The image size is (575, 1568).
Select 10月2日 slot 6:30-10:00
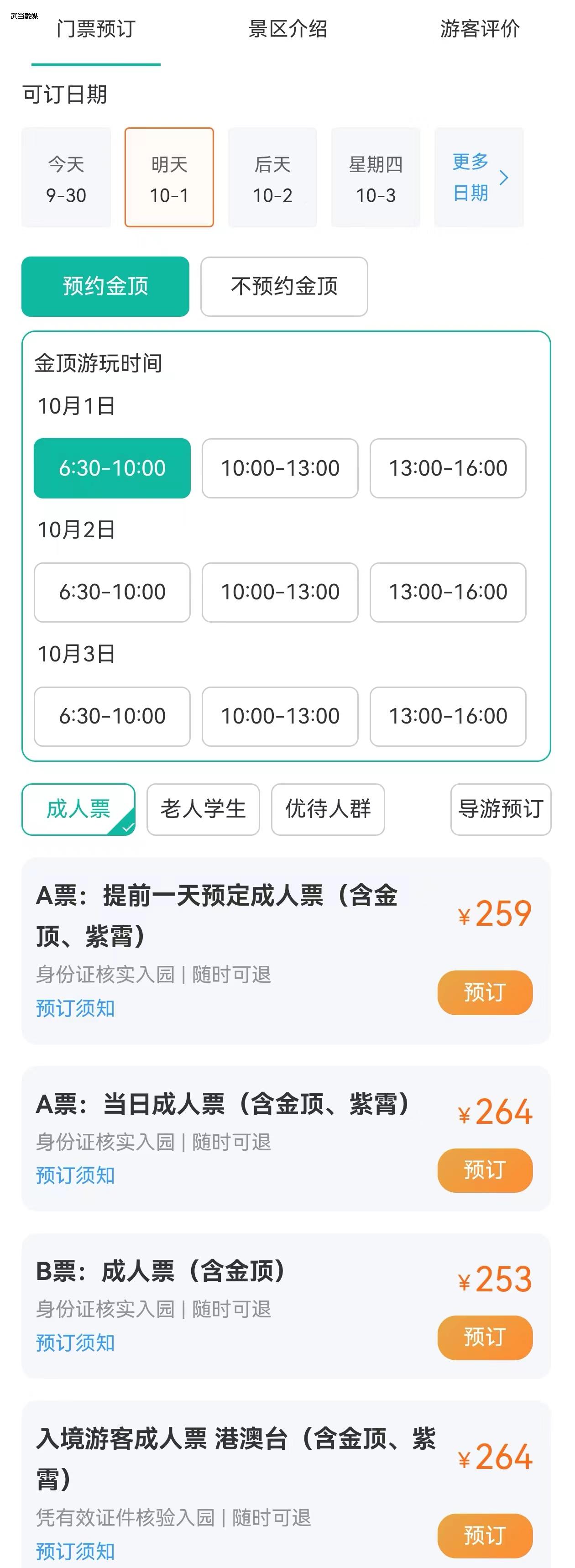[x=112, y=592]
